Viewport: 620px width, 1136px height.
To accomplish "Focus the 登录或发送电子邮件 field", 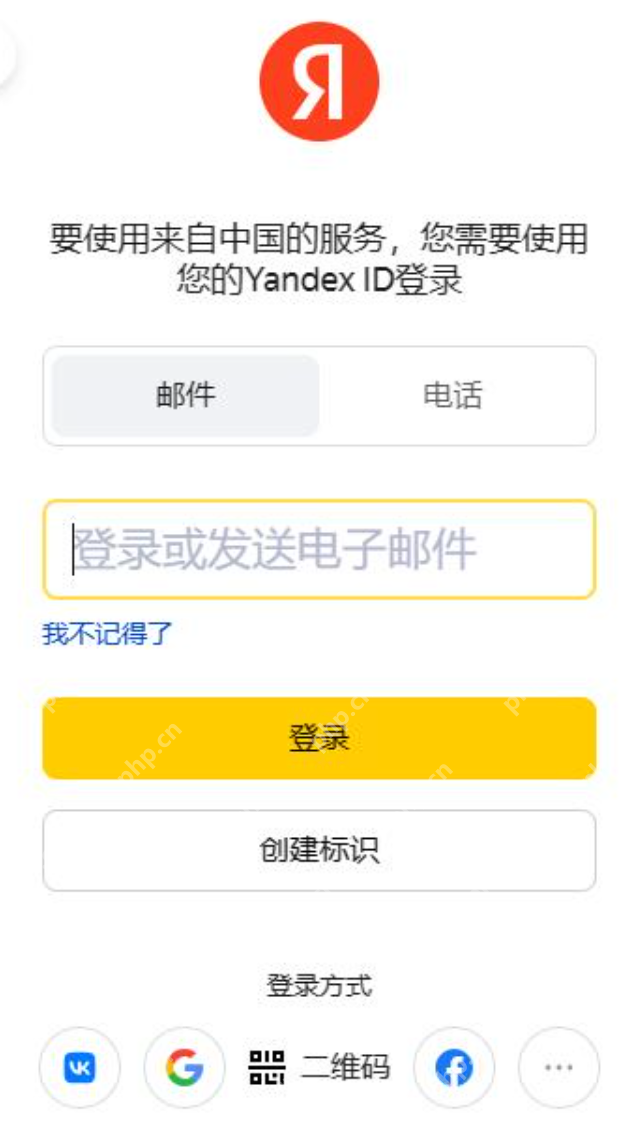I will click(x=319, y=550).
